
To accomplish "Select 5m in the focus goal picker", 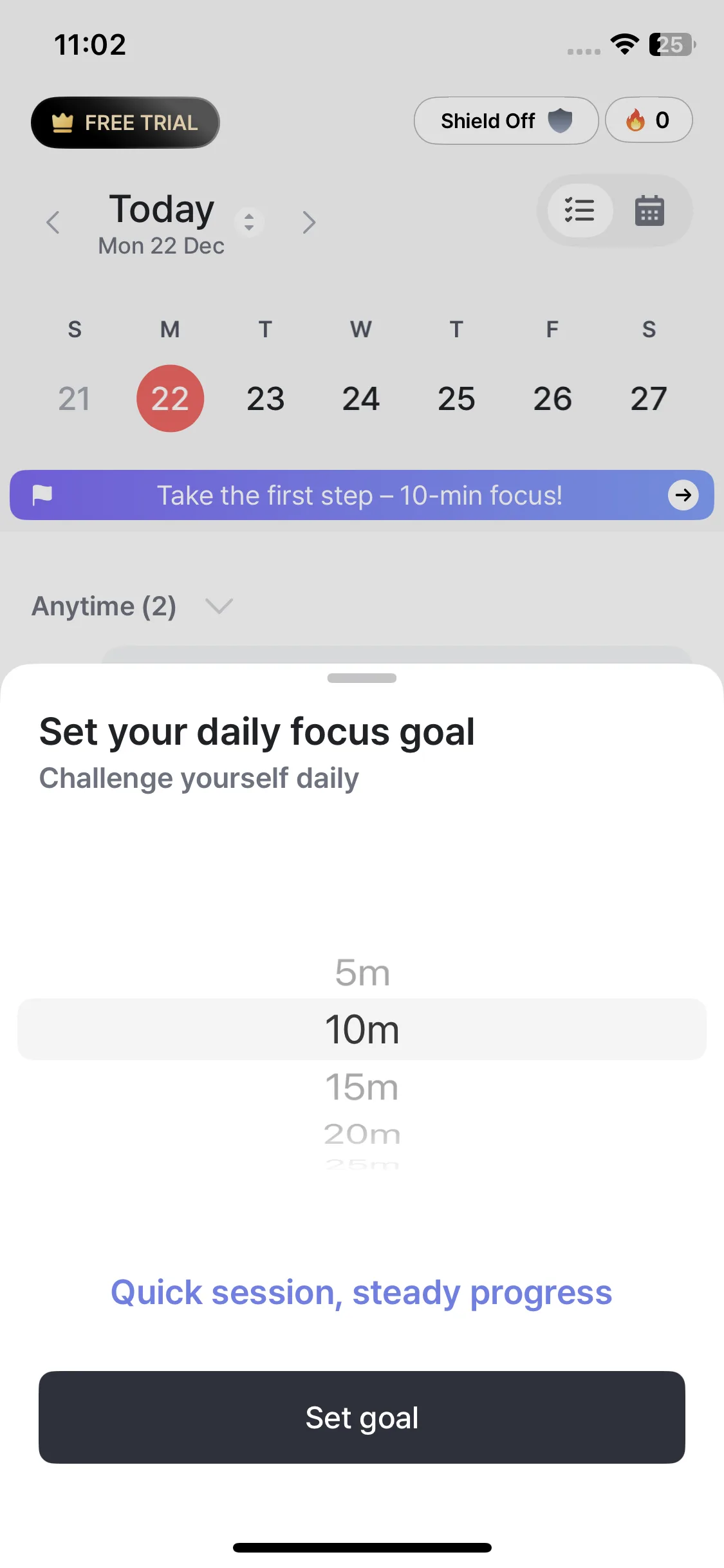I will (362, 972).
